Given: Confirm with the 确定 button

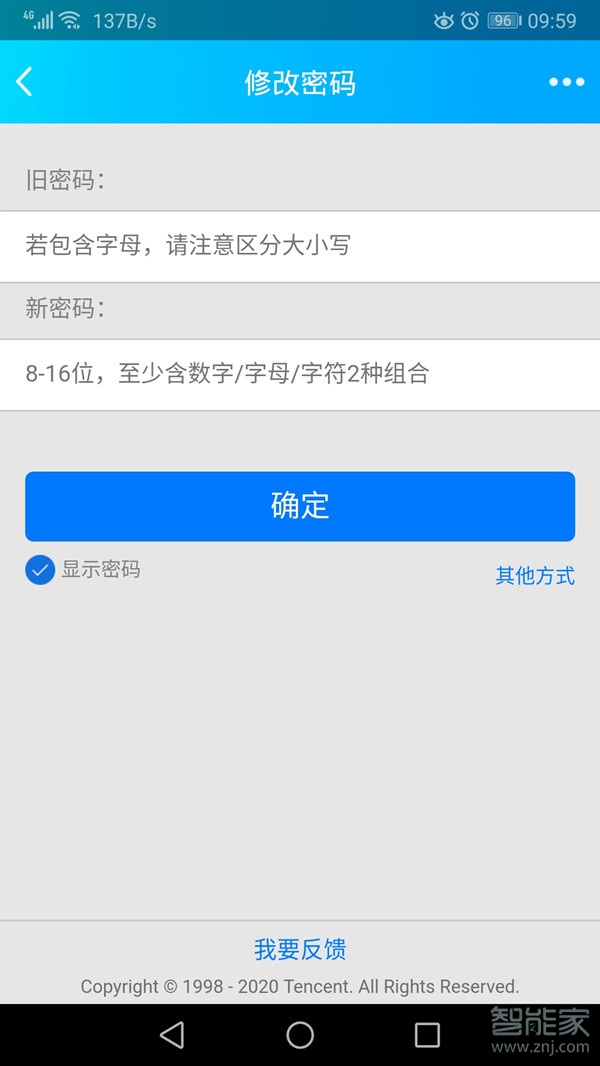Looking at the screenshot, I should pos(300,506).
